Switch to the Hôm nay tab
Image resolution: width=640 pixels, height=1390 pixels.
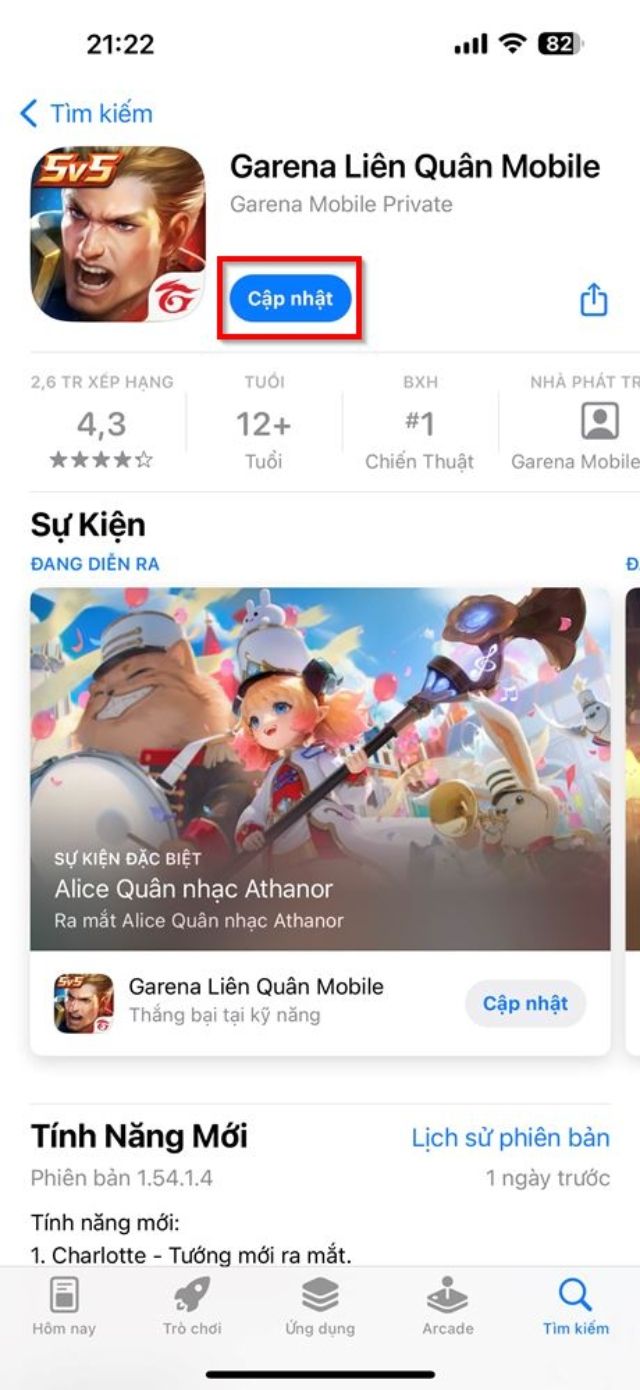pos(63,1307)
